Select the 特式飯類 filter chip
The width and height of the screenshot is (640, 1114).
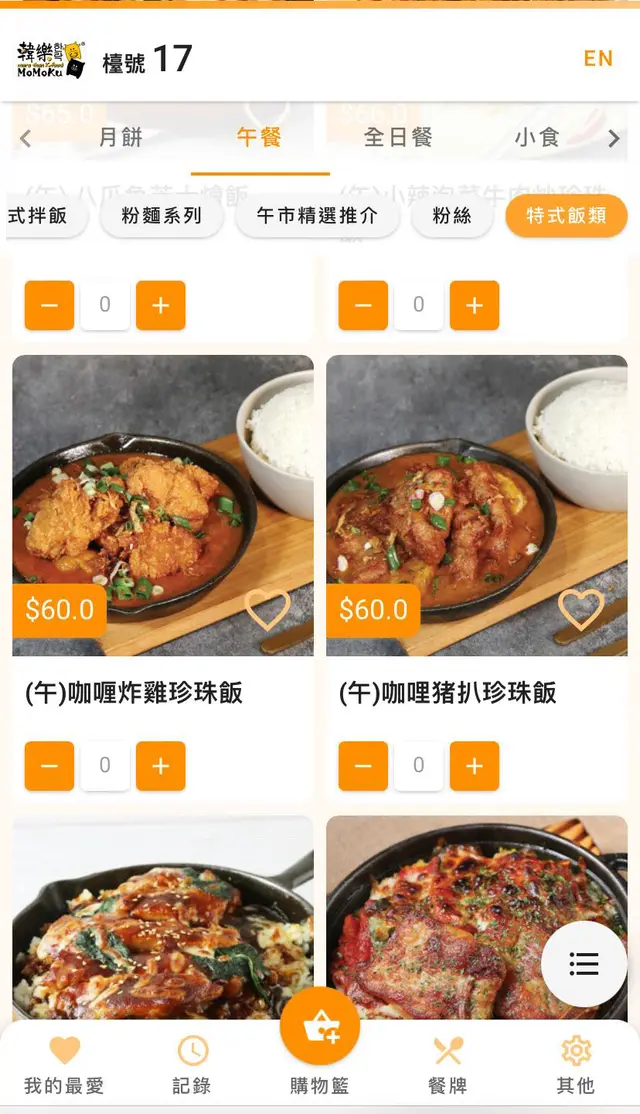pos(566,215)
